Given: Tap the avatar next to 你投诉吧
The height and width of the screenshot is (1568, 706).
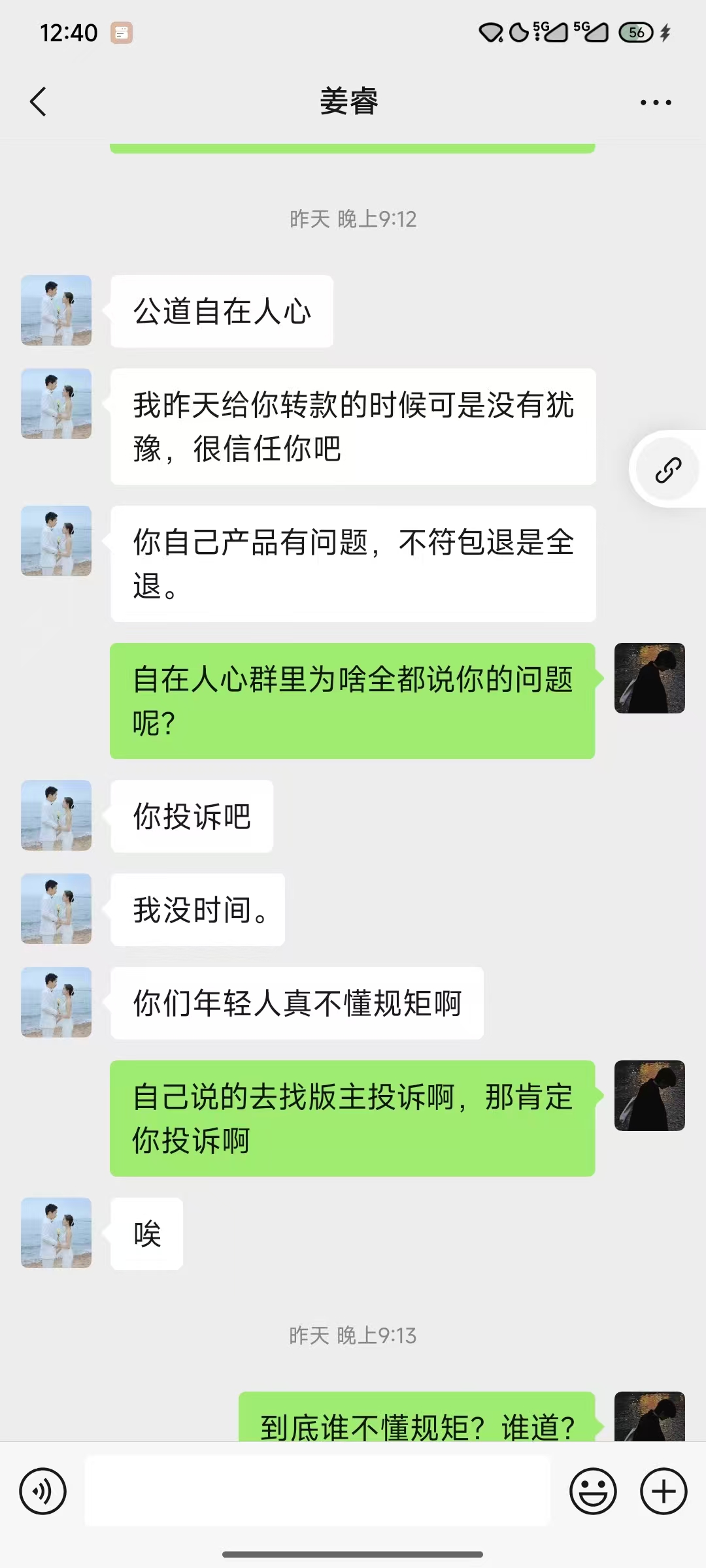Looking at the screenshot, I should point(56,815).
